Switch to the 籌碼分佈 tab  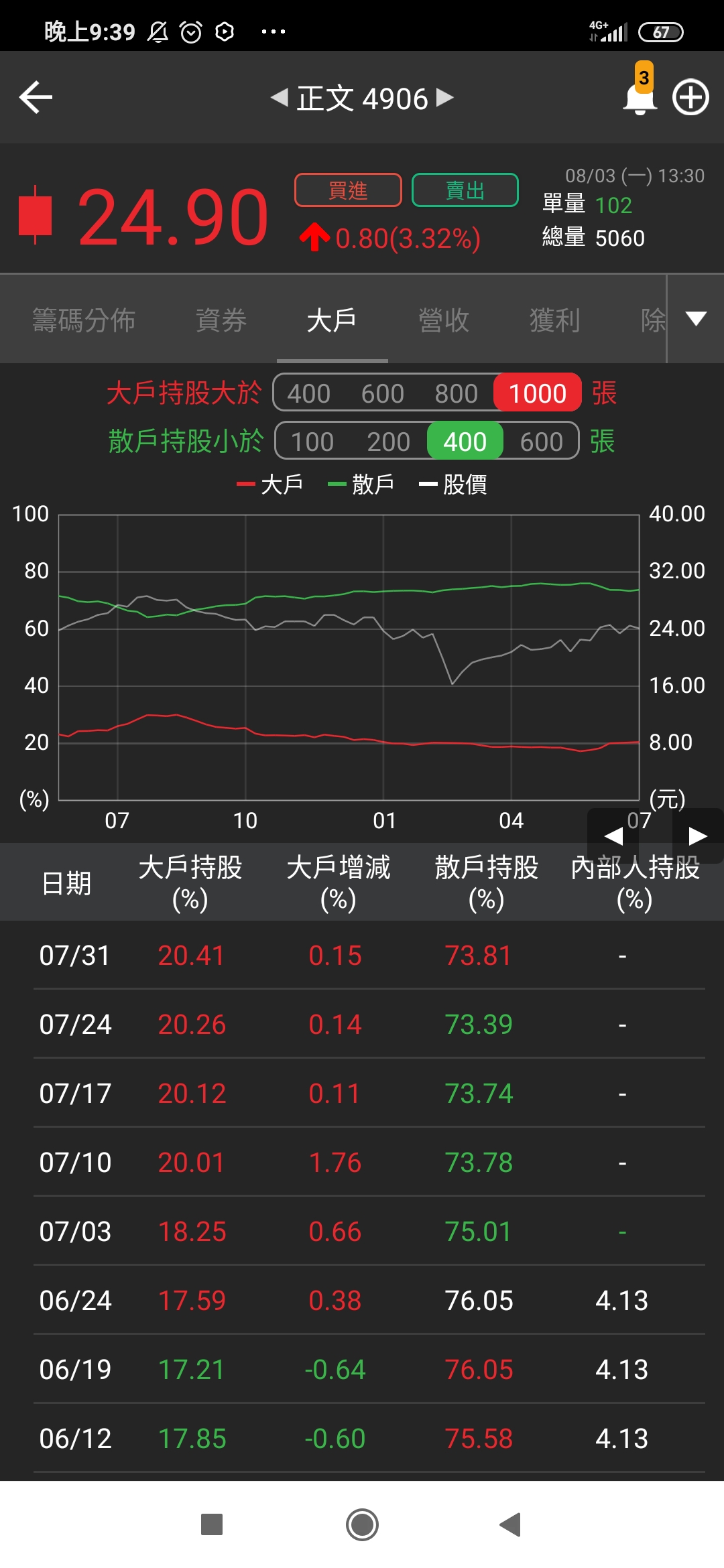(x=84, y=320)
